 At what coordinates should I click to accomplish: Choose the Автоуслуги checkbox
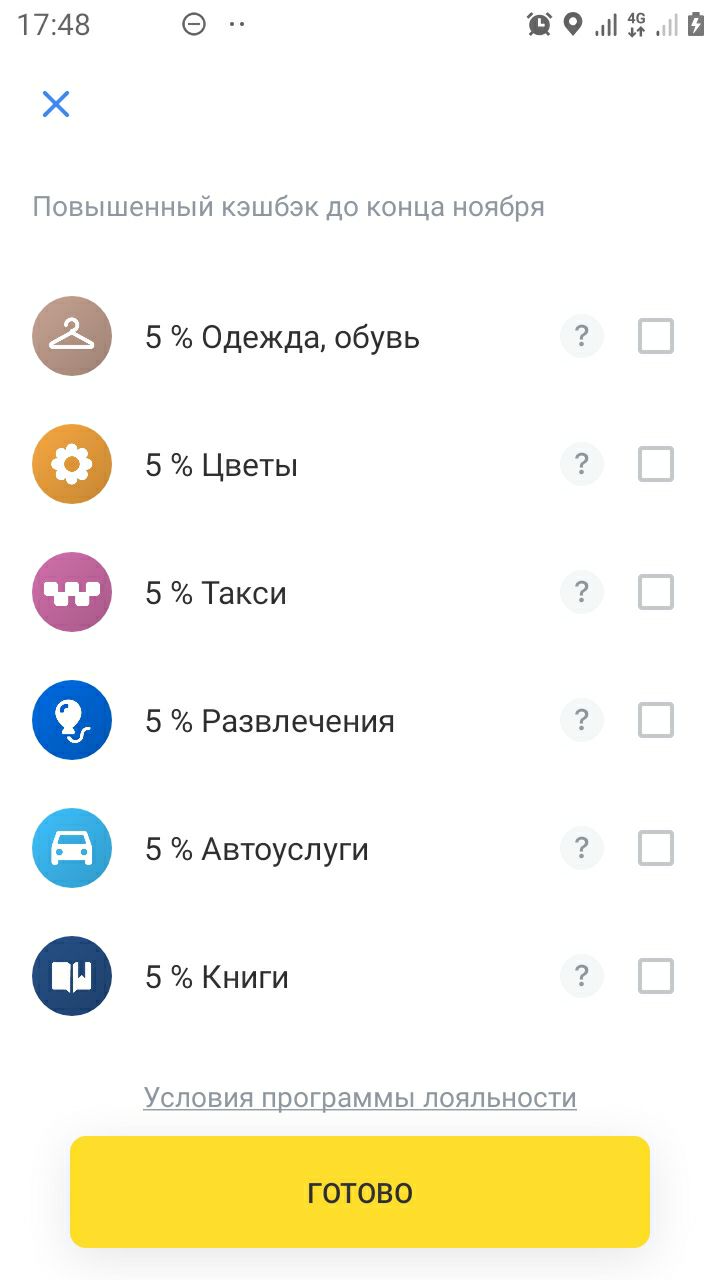pyautogui.click(x=656, y=848)
